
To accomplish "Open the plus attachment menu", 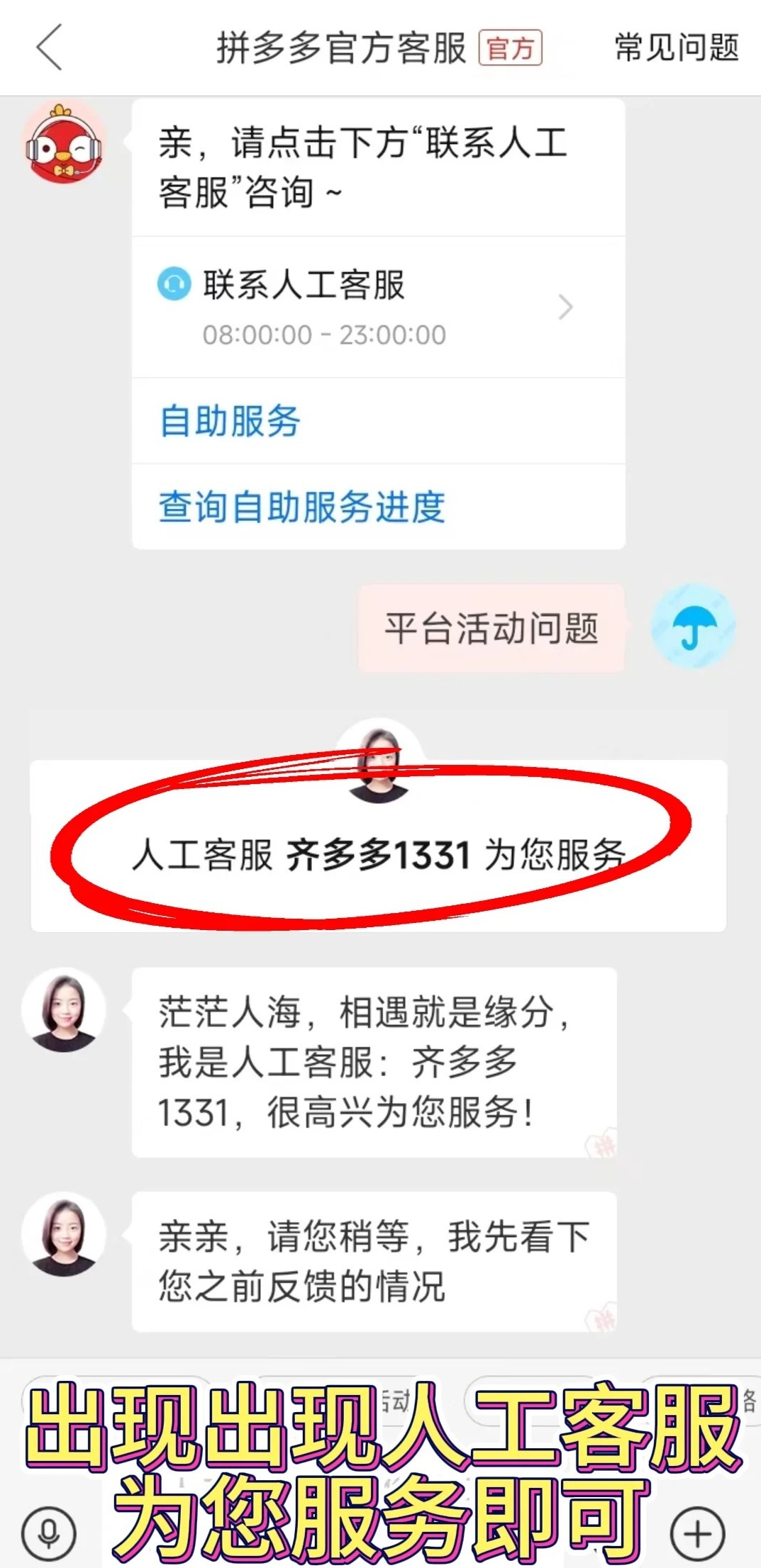I will pyautogui.click(x=697, y=1533).
